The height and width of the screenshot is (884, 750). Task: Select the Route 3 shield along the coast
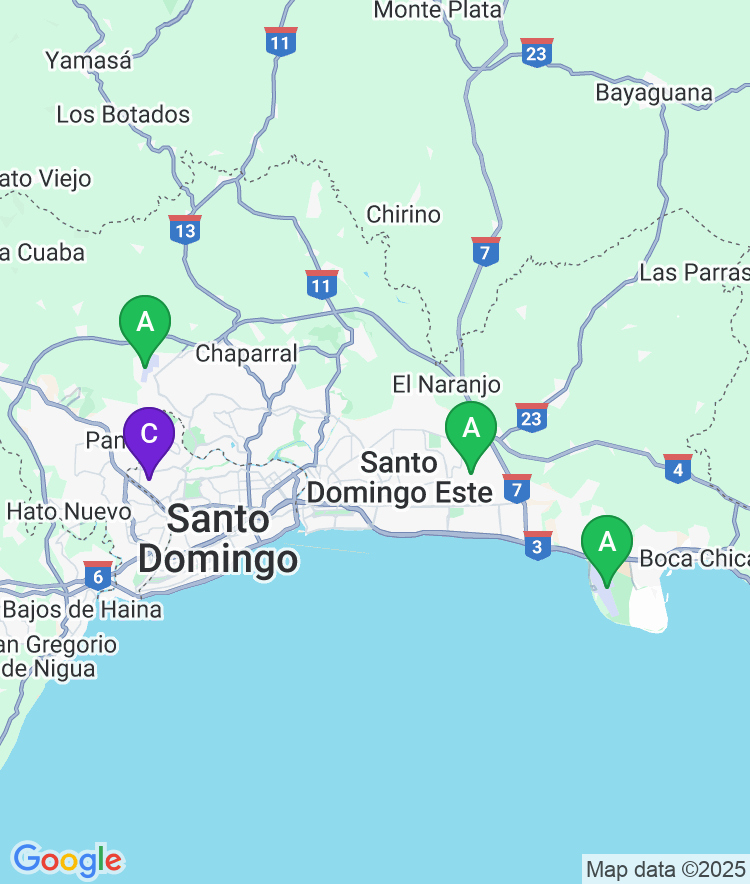(x=537, y=547)
